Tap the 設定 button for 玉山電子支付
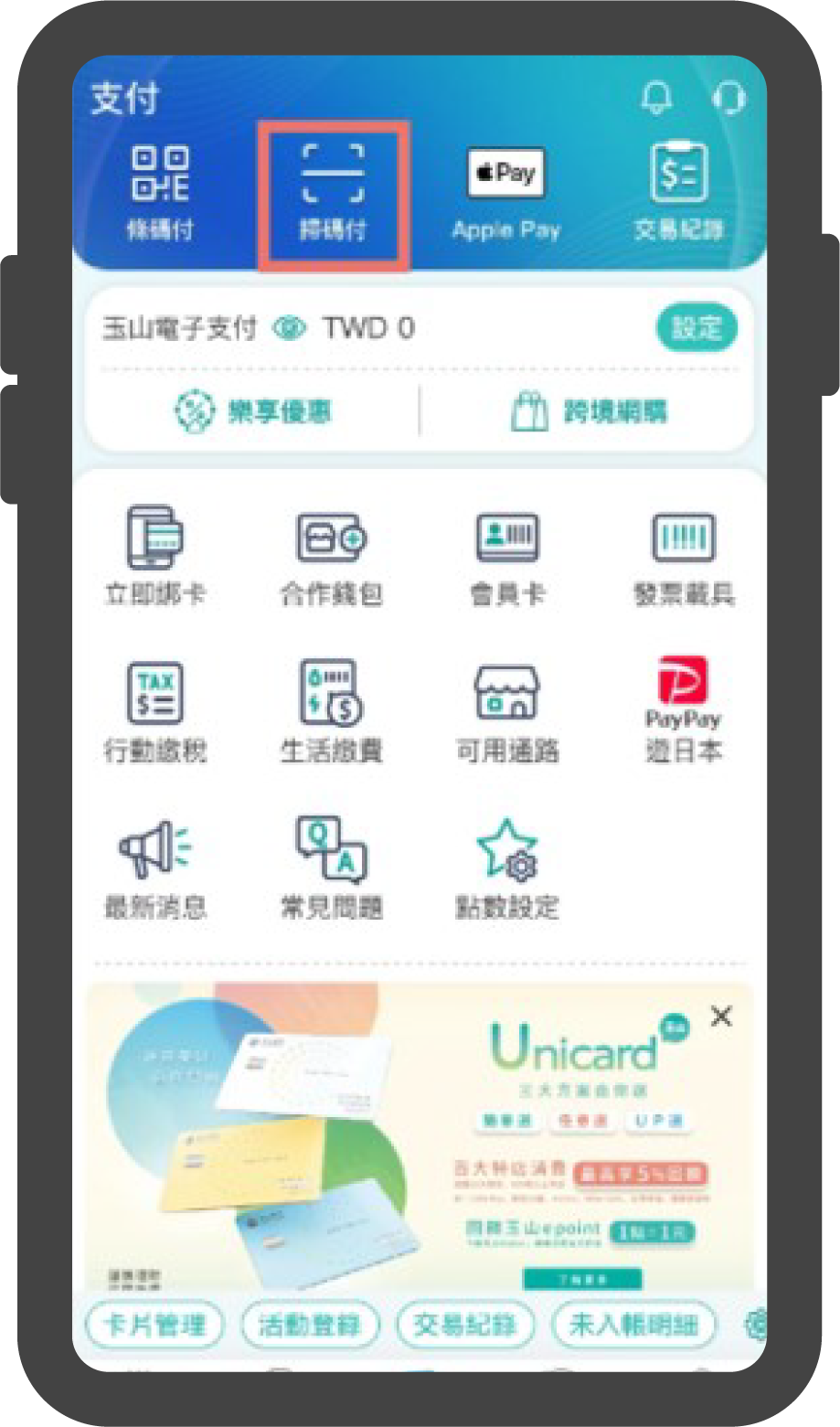The width and height of the screenshot is (840, 1427). [696, 327]
